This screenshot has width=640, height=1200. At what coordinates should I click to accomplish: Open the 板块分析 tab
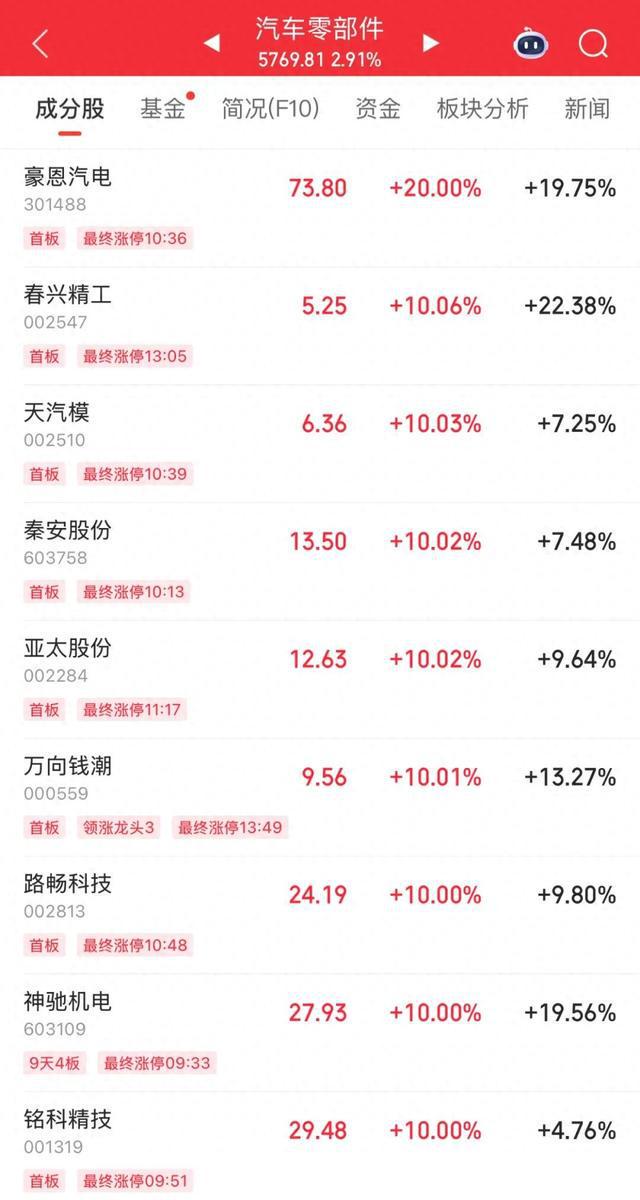pyautogui.click(x=482, y=108)
